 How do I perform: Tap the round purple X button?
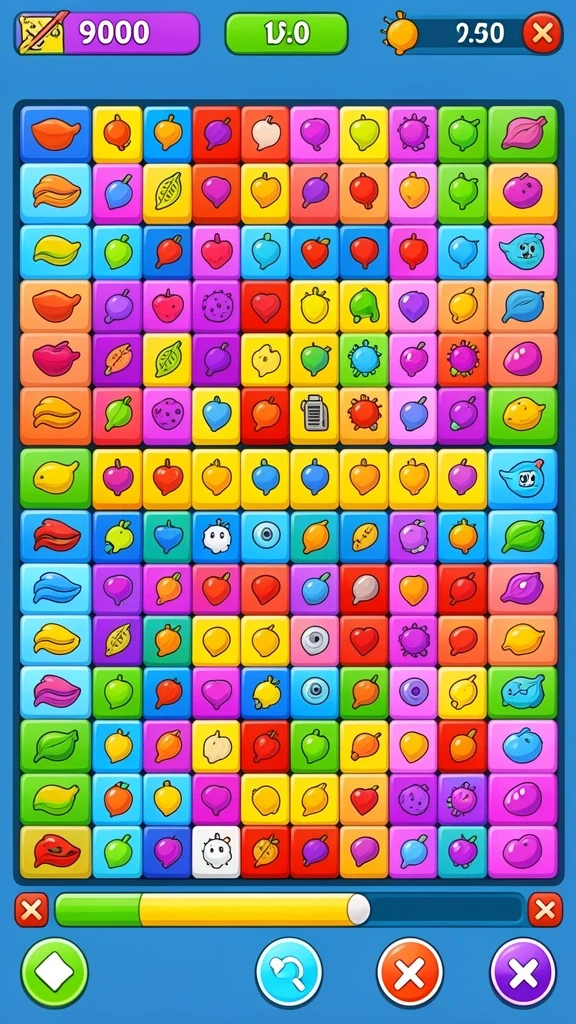[x=523, y=972]
